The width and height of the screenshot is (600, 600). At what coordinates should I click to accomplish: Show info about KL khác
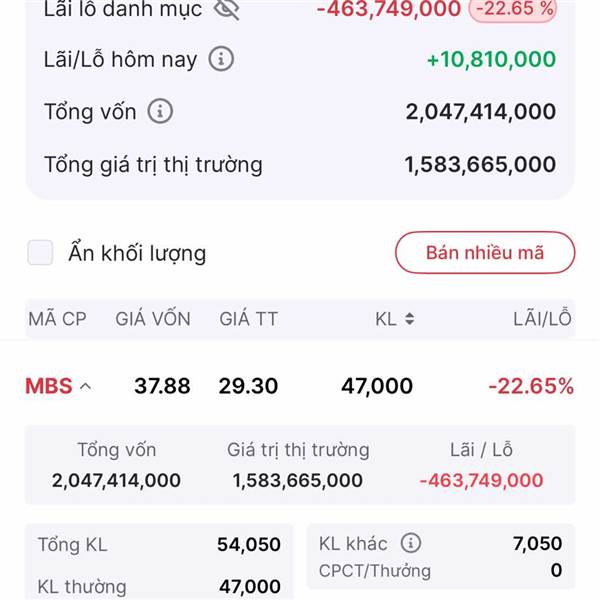click(x=411, y=543)
